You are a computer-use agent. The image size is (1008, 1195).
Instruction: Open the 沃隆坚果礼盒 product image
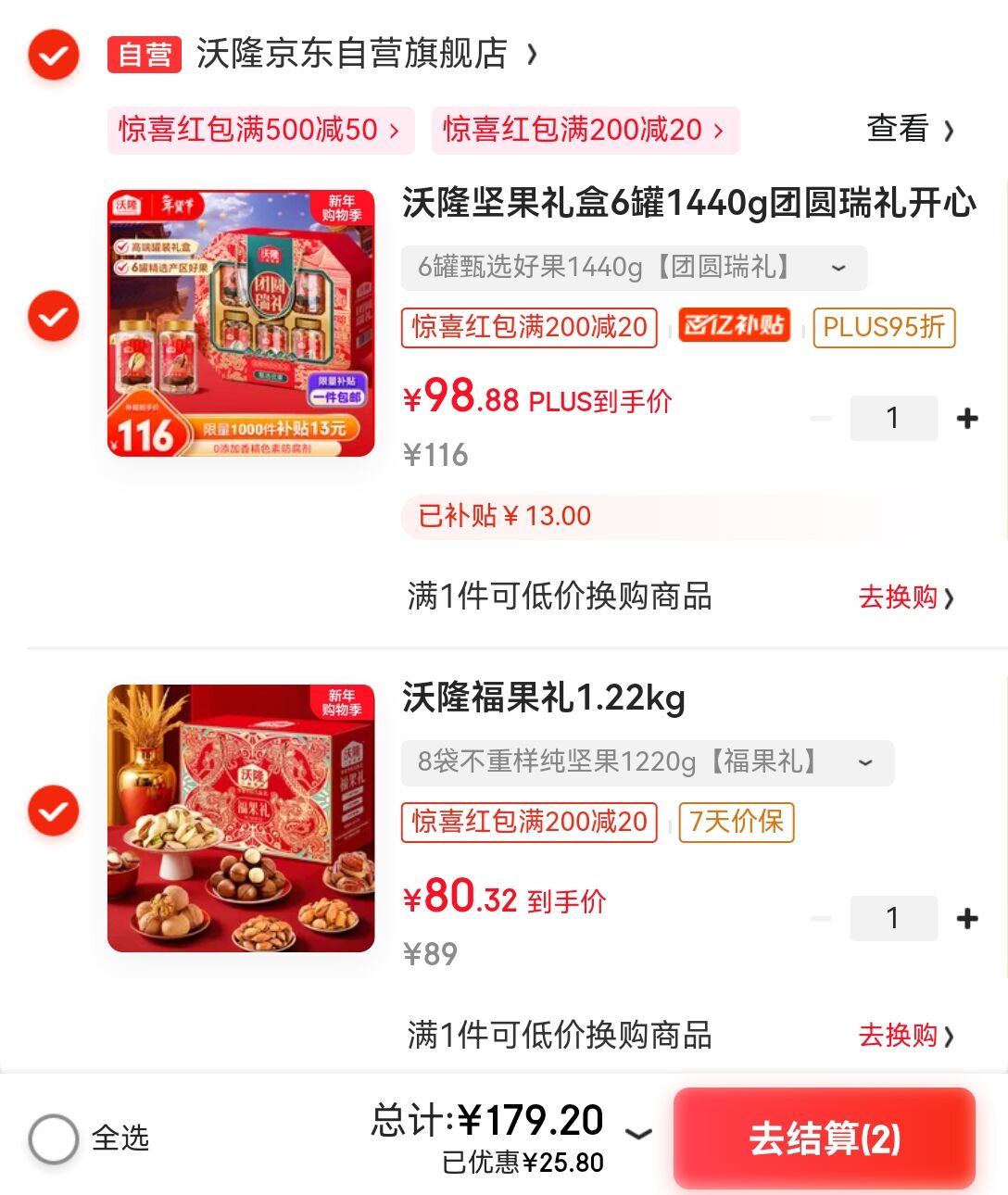(241, 323)
